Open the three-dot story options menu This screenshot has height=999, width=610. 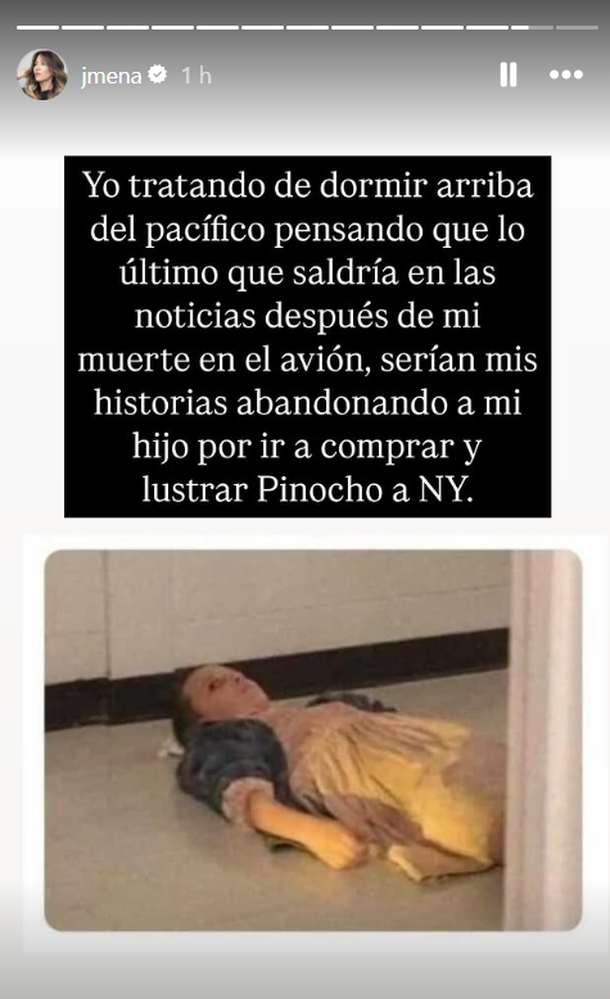(565, 75)
